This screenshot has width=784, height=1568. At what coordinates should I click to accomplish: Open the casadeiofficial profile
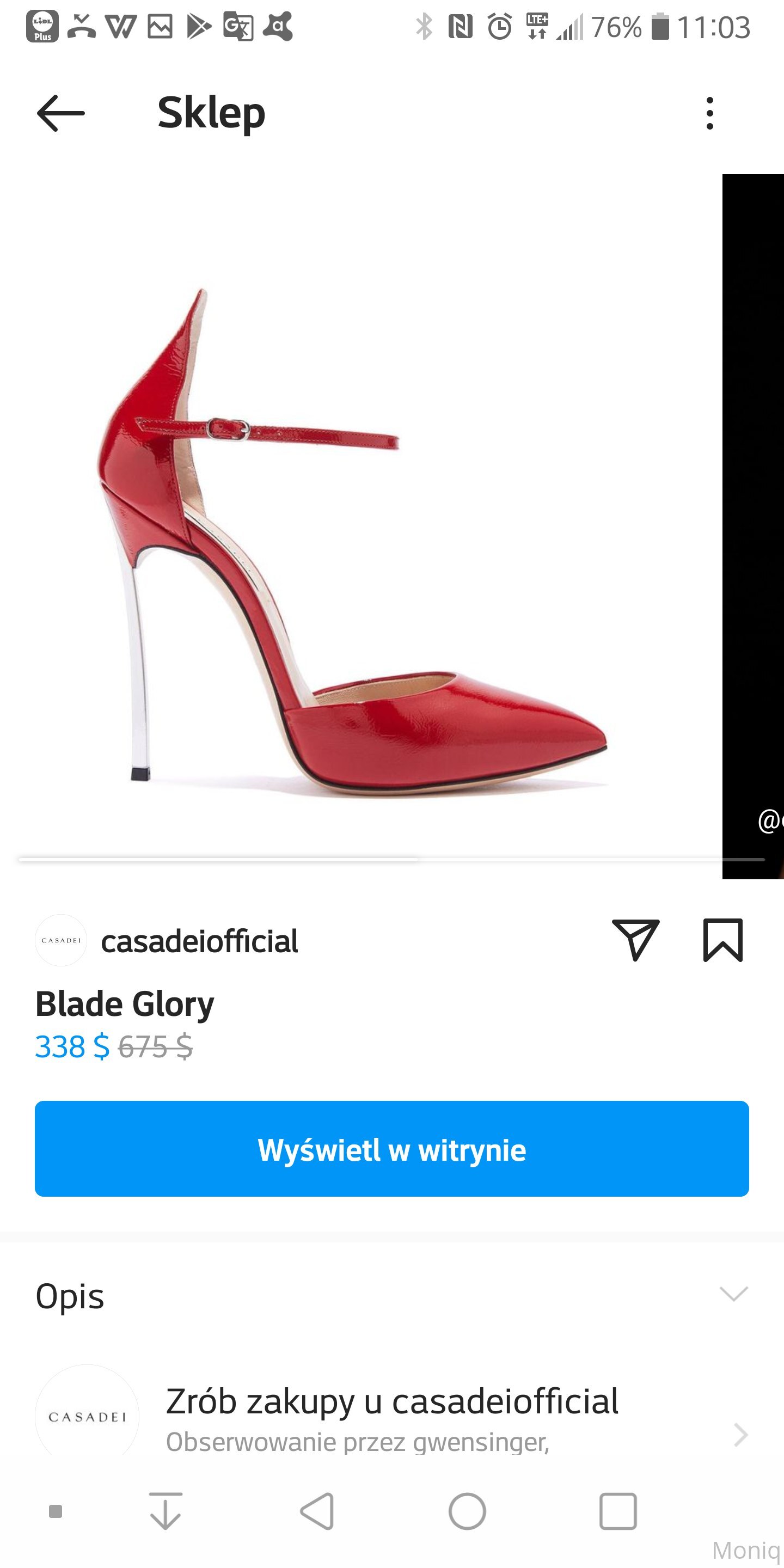click(x=199, y=941)
